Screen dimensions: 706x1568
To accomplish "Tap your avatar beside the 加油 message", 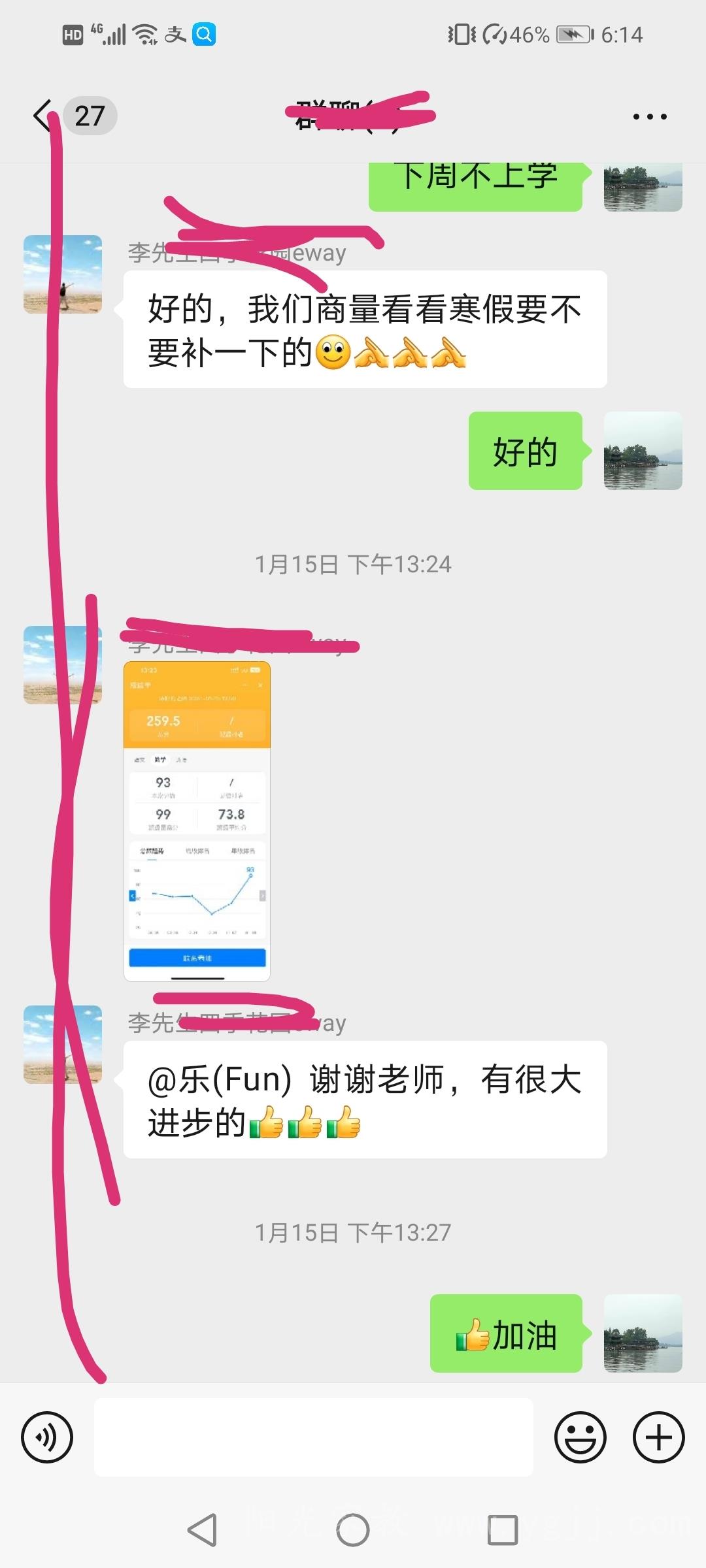I will [x=643, y=1333].
